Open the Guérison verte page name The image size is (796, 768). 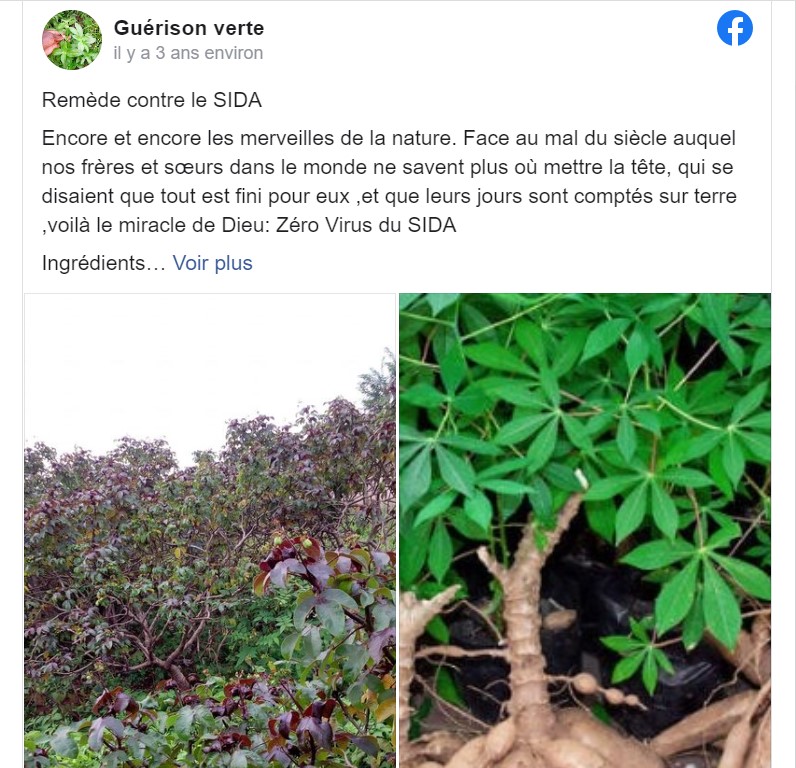[x=189, y=28]
